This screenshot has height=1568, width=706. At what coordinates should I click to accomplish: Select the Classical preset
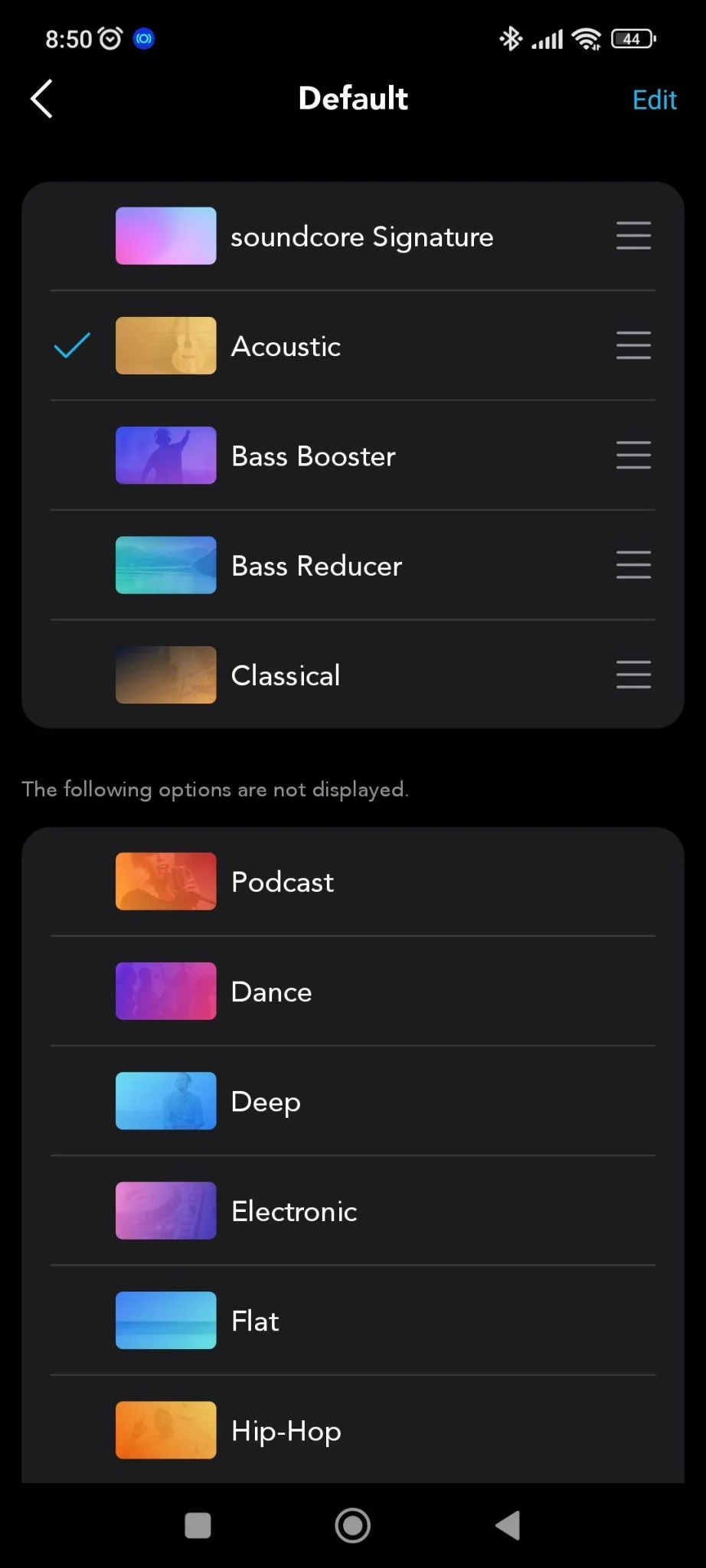(286, 675)
